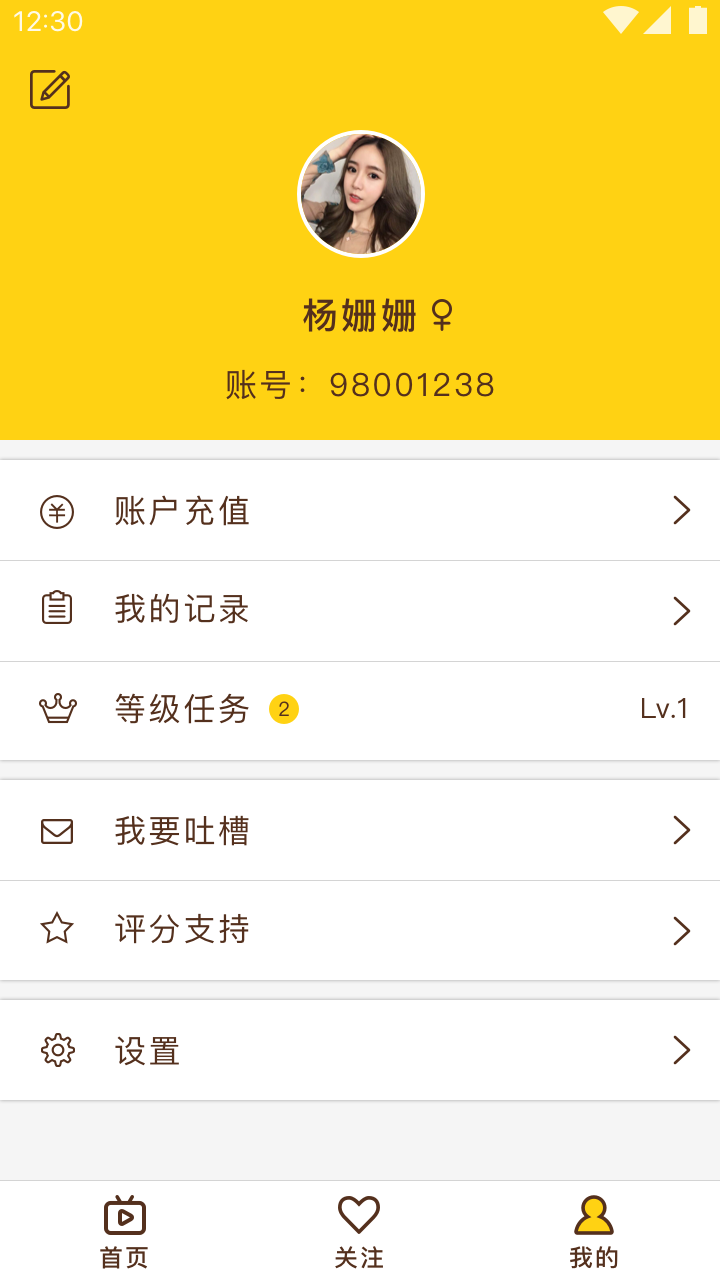Select the 账户充值 coin icon
720x1280 pixels.
[57, 510]
